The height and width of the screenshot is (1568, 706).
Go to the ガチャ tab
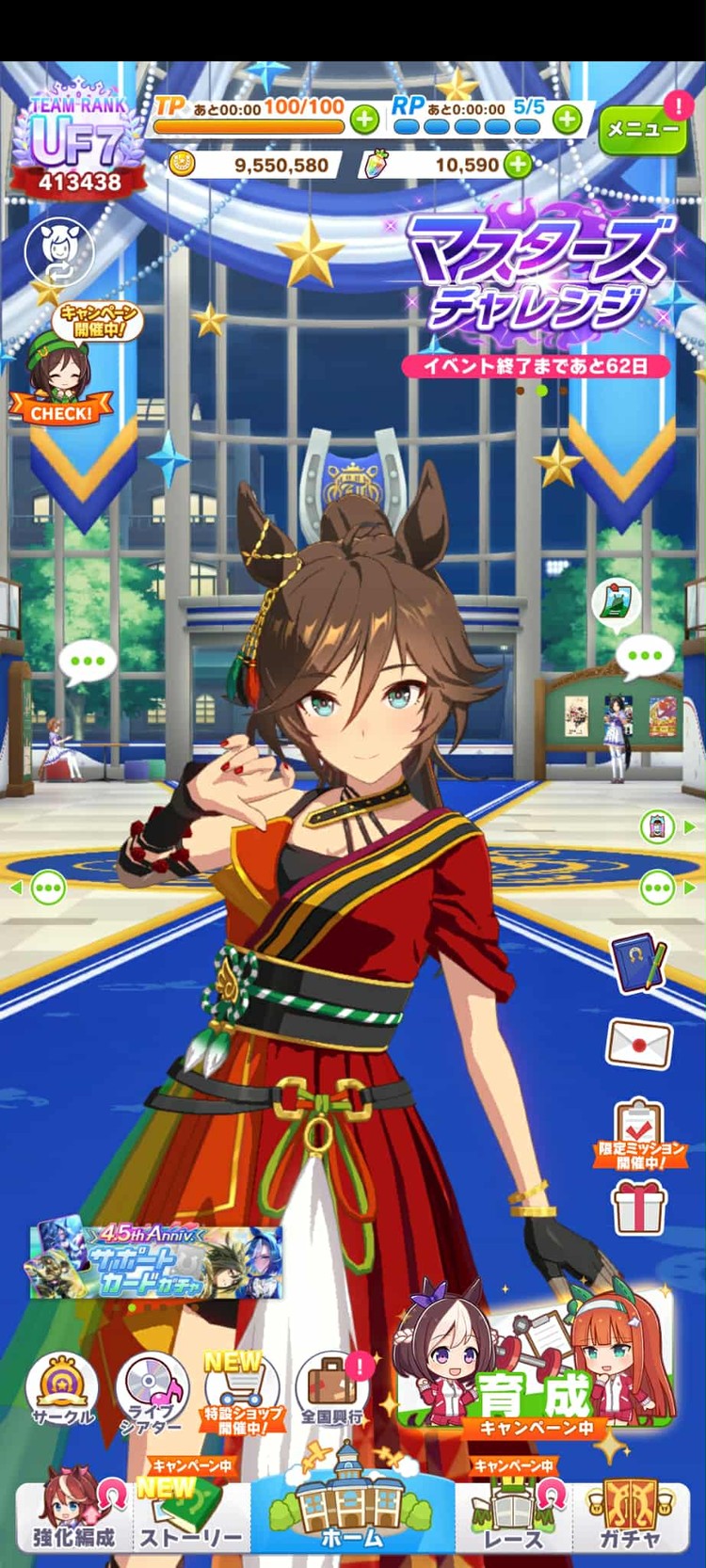[x=631, y=1515]
